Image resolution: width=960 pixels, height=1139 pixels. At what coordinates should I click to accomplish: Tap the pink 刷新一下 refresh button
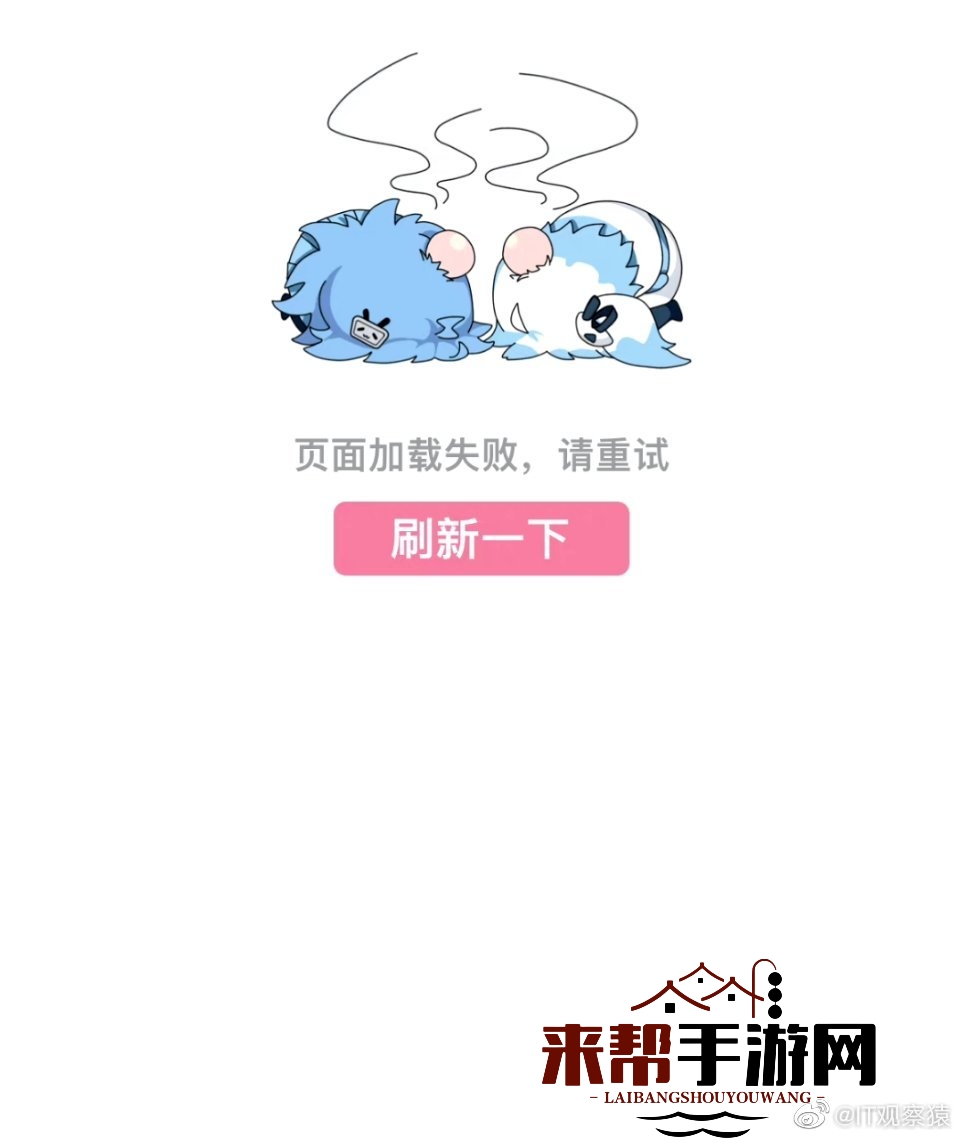481,539
